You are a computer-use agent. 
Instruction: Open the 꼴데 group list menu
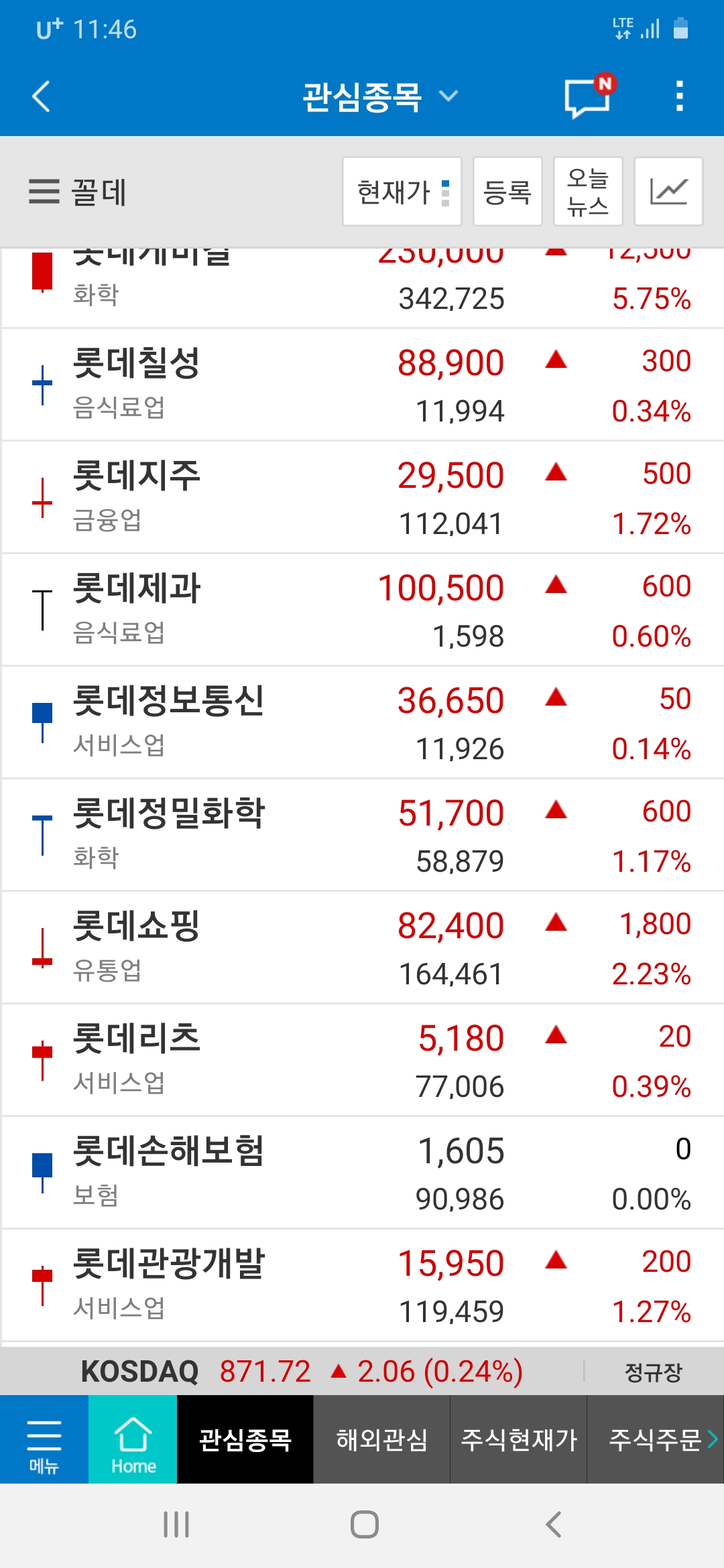coord(77,192)
